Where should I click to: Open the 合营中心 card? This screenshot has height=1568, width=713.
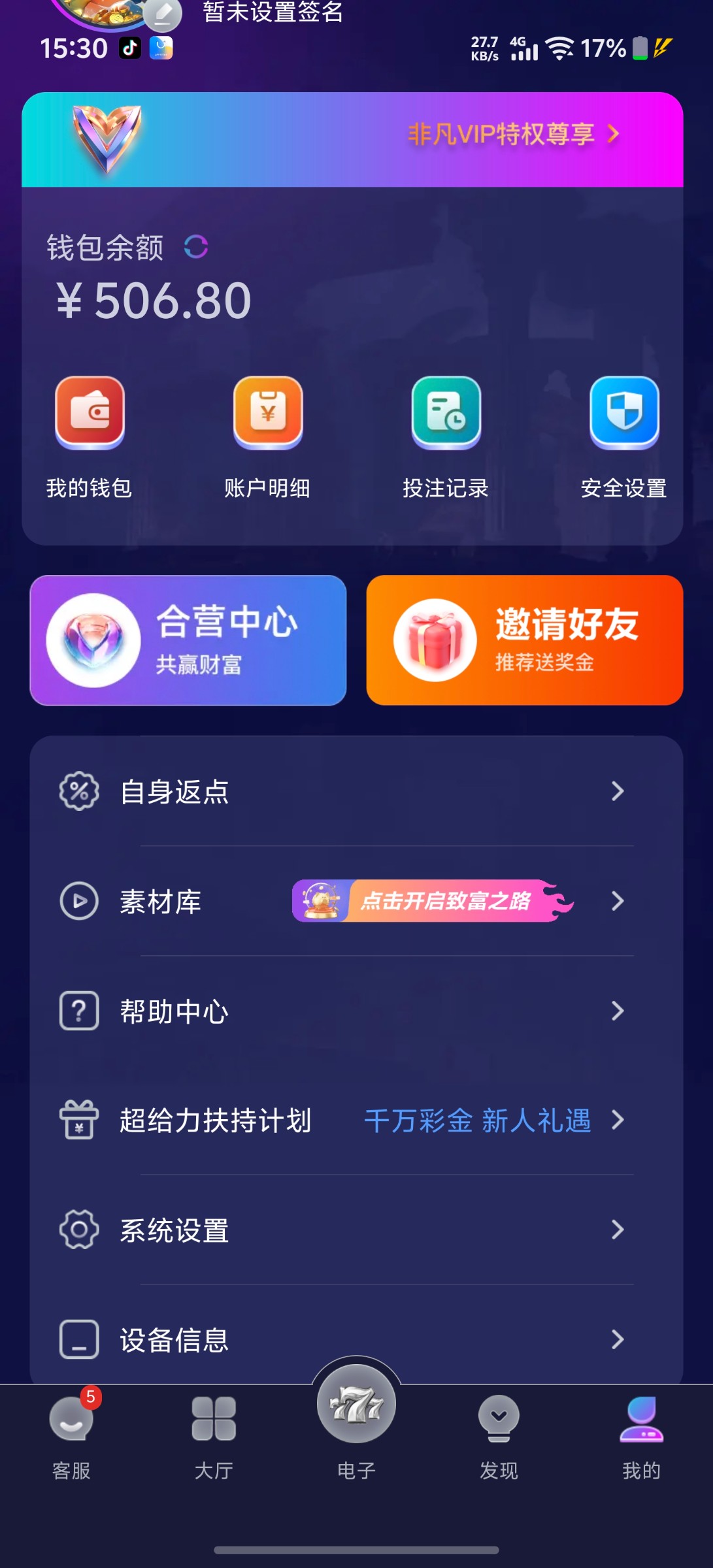188,640
